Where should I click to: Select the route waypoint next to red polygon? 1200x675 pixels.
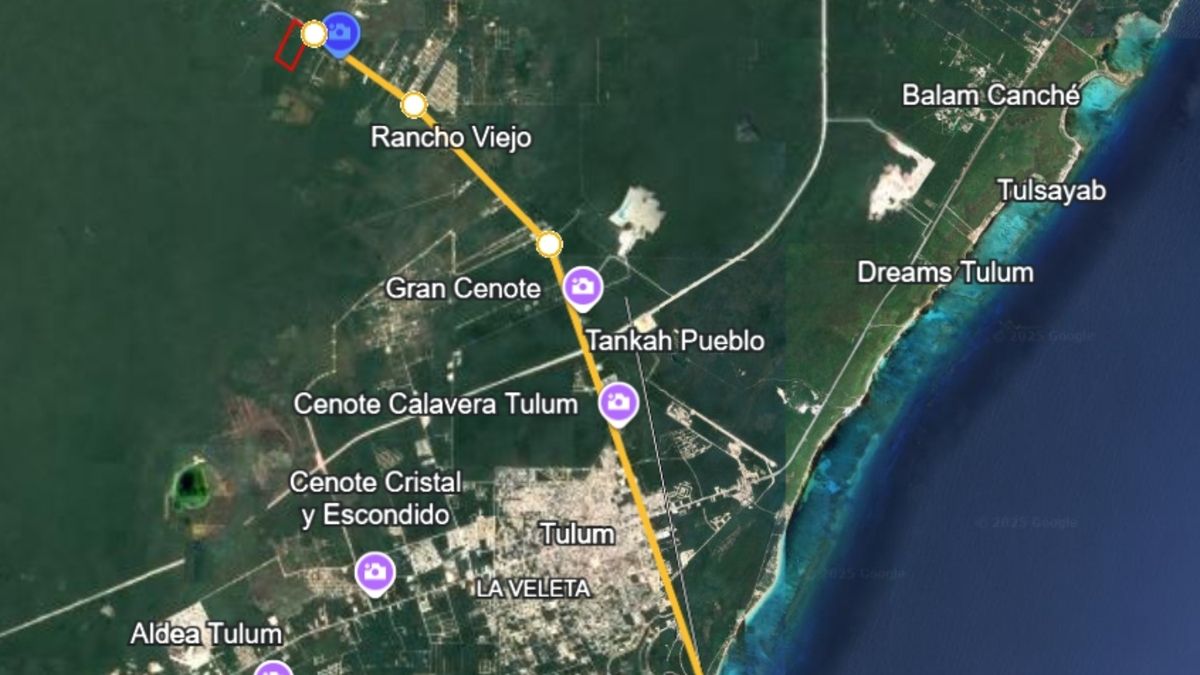314,34
